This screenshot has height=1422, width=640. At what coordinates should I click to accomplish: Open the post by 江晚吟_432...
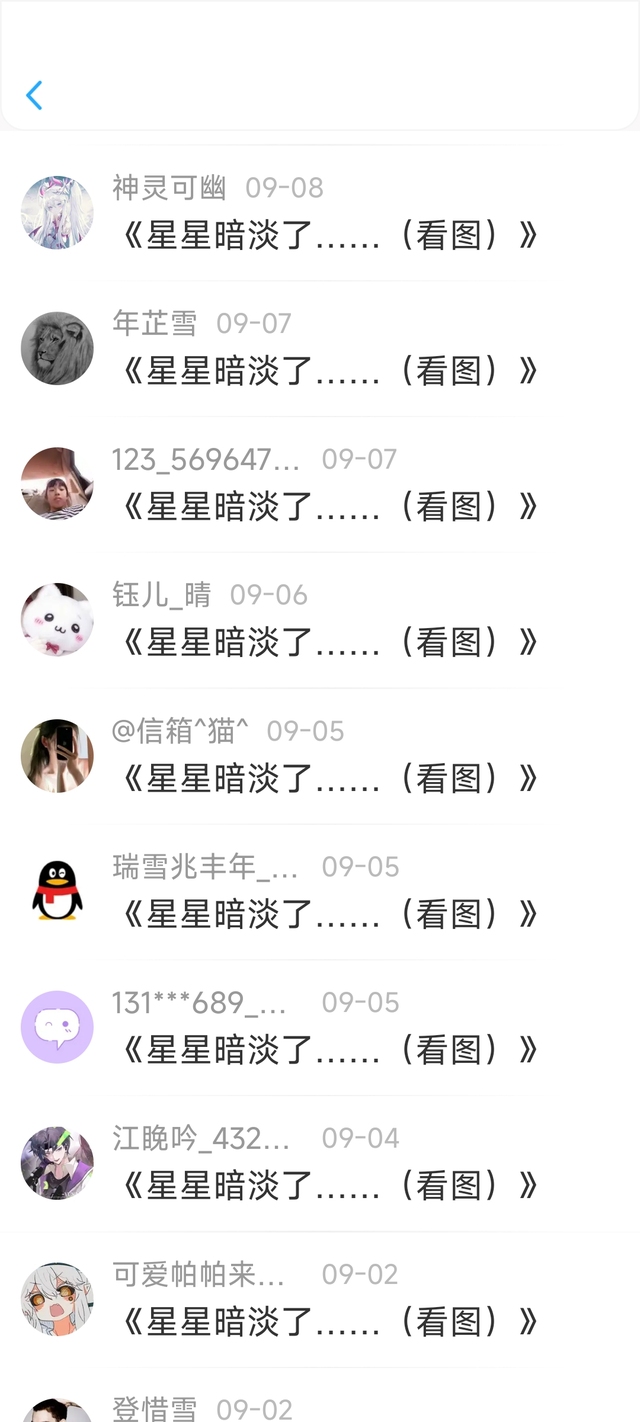(330, 1187)
